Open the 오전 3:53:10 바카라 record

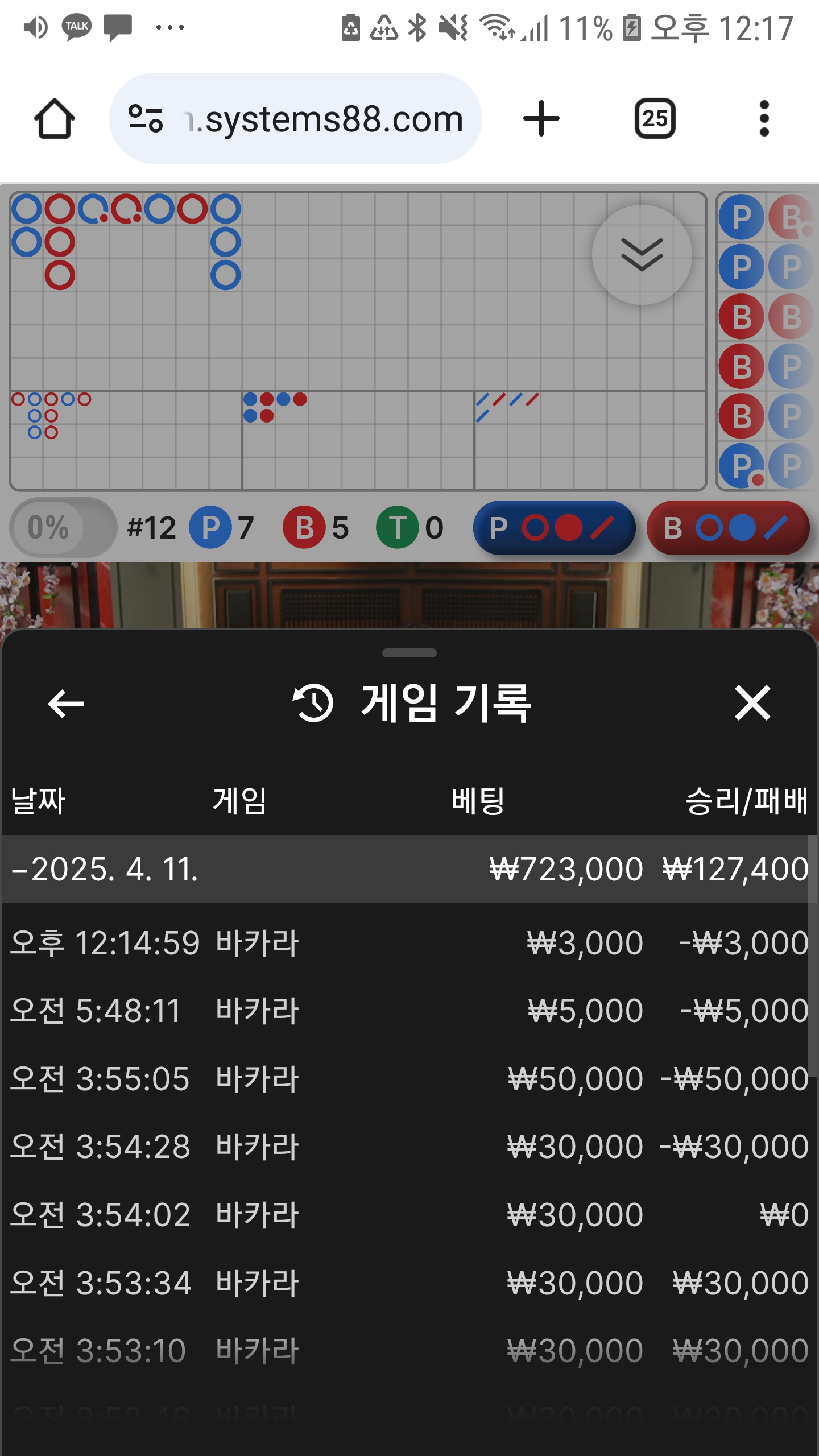pyautogui.click(x=409, y=1350)
